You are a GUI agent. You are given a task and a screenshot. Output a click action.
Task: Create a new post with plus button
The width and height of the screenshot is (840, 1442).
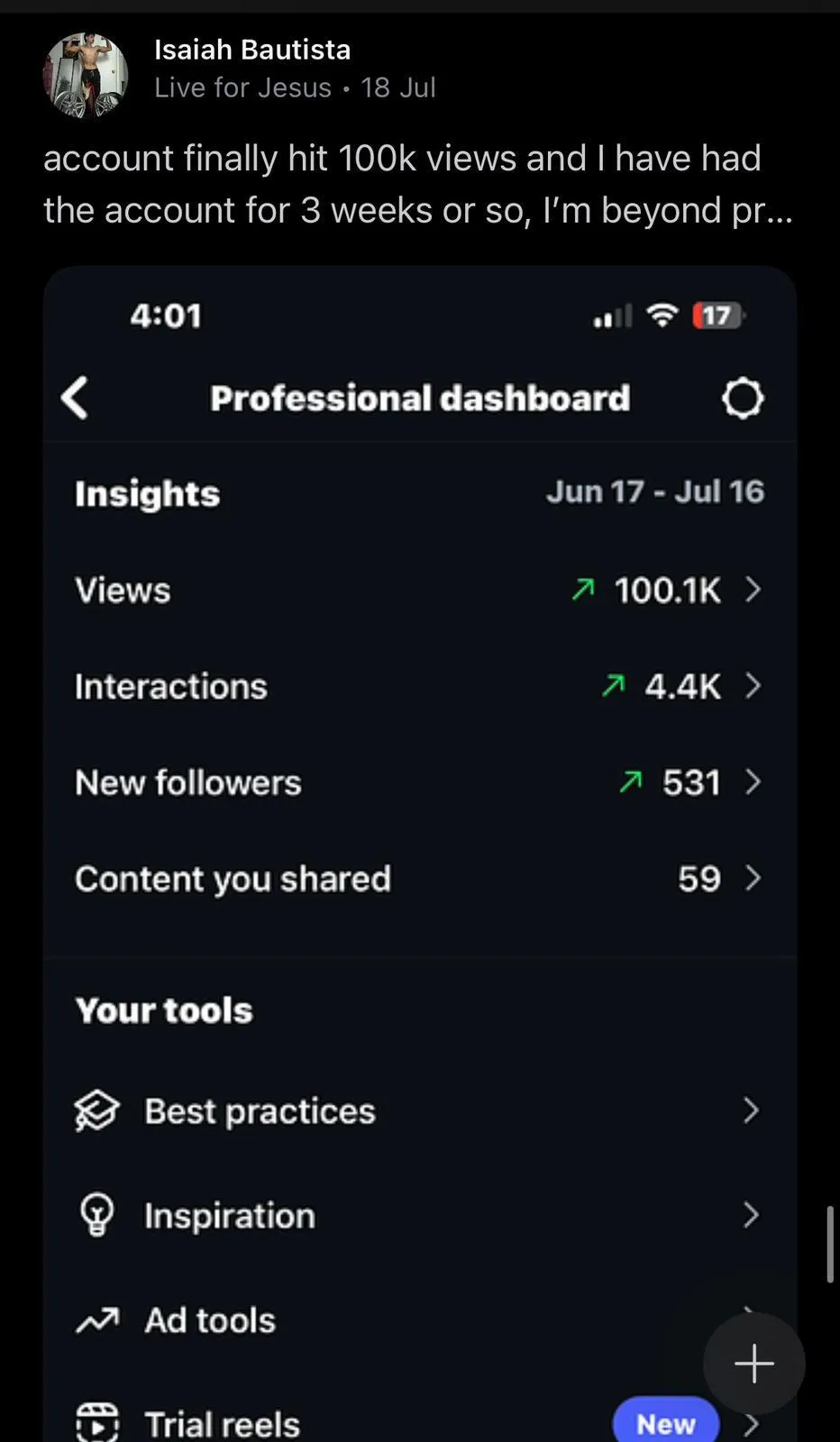(754, 1364)
